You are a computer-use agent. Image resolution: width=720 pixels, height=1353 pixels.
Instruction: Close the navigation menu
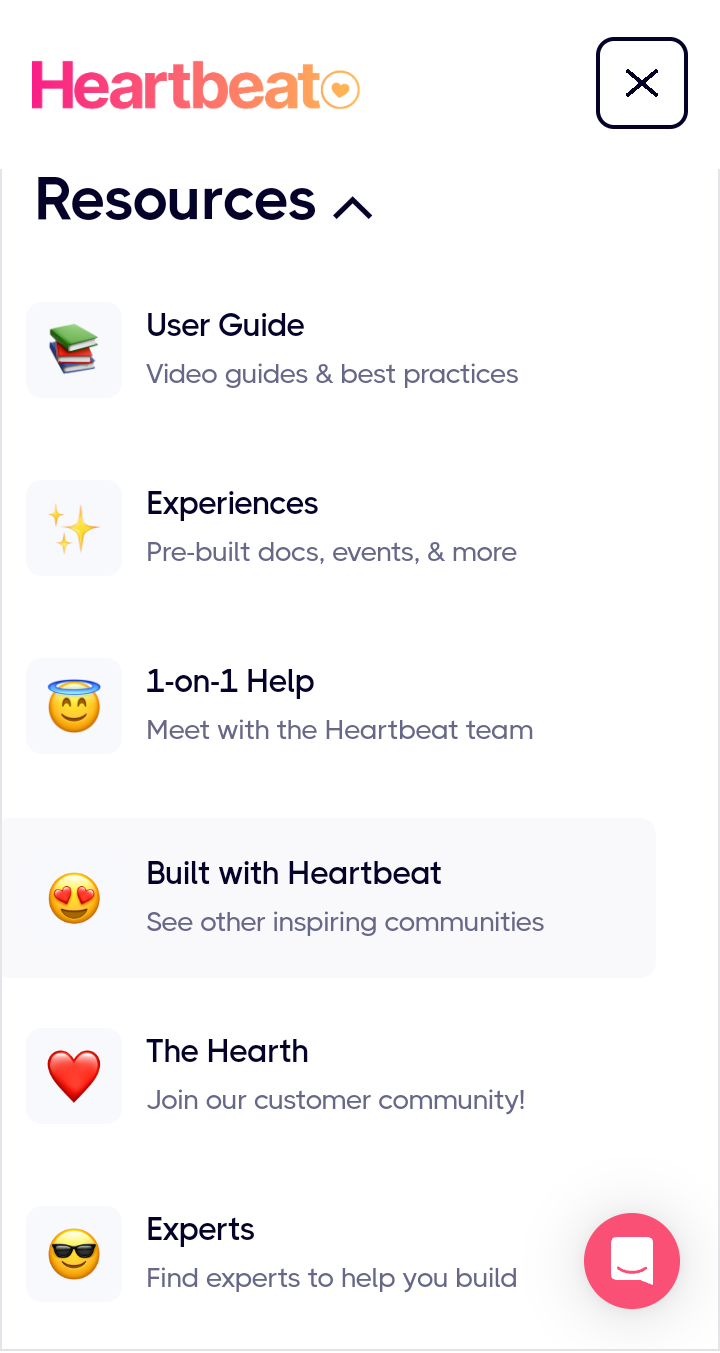(642, 83)
